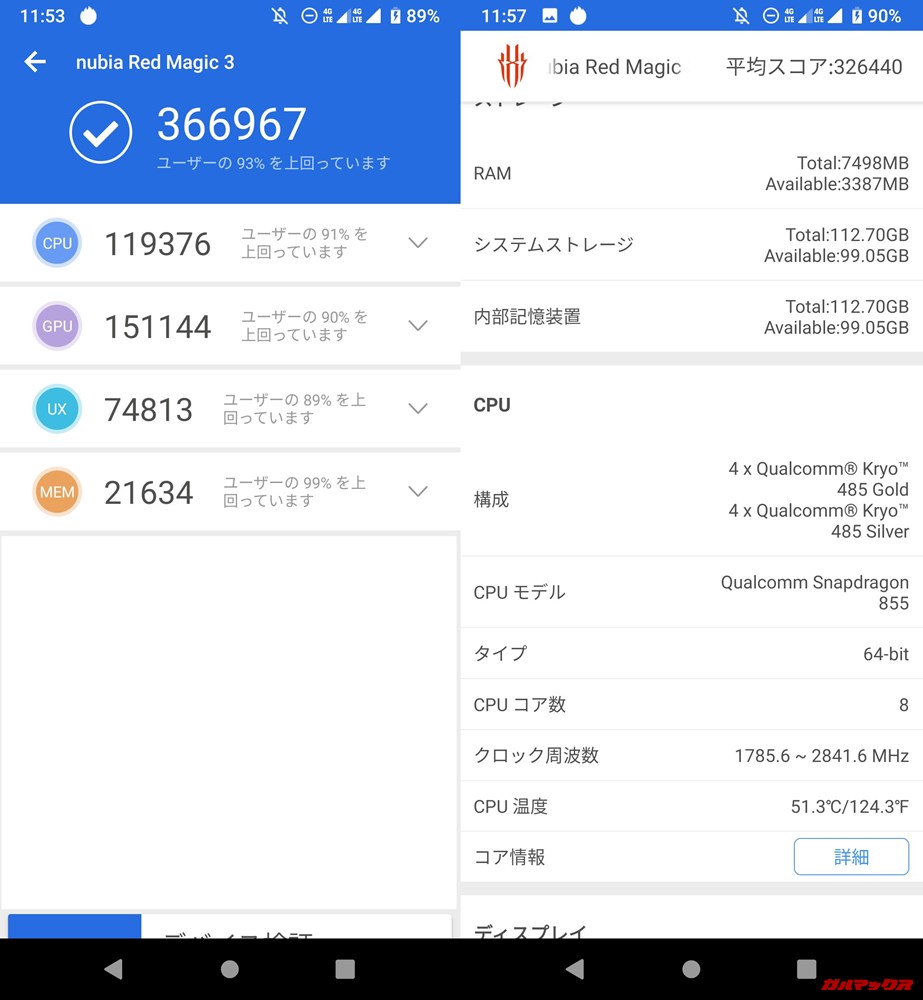Select the nubia Red Magic 3 title
The width and height of the screenshot is (923, 1000).
(155, 62)
